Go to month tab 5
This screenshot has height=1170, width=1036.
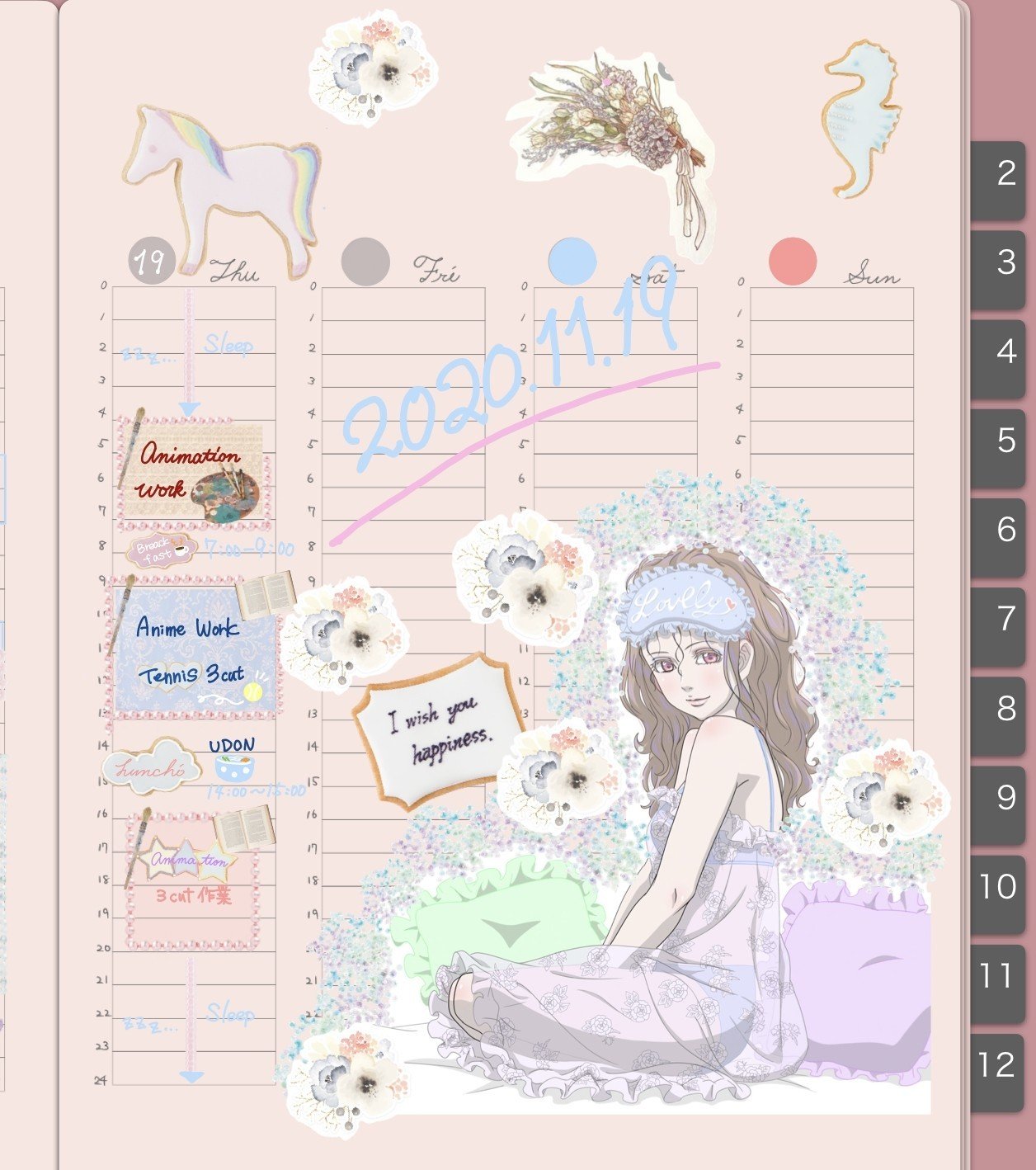click(999, 441)
